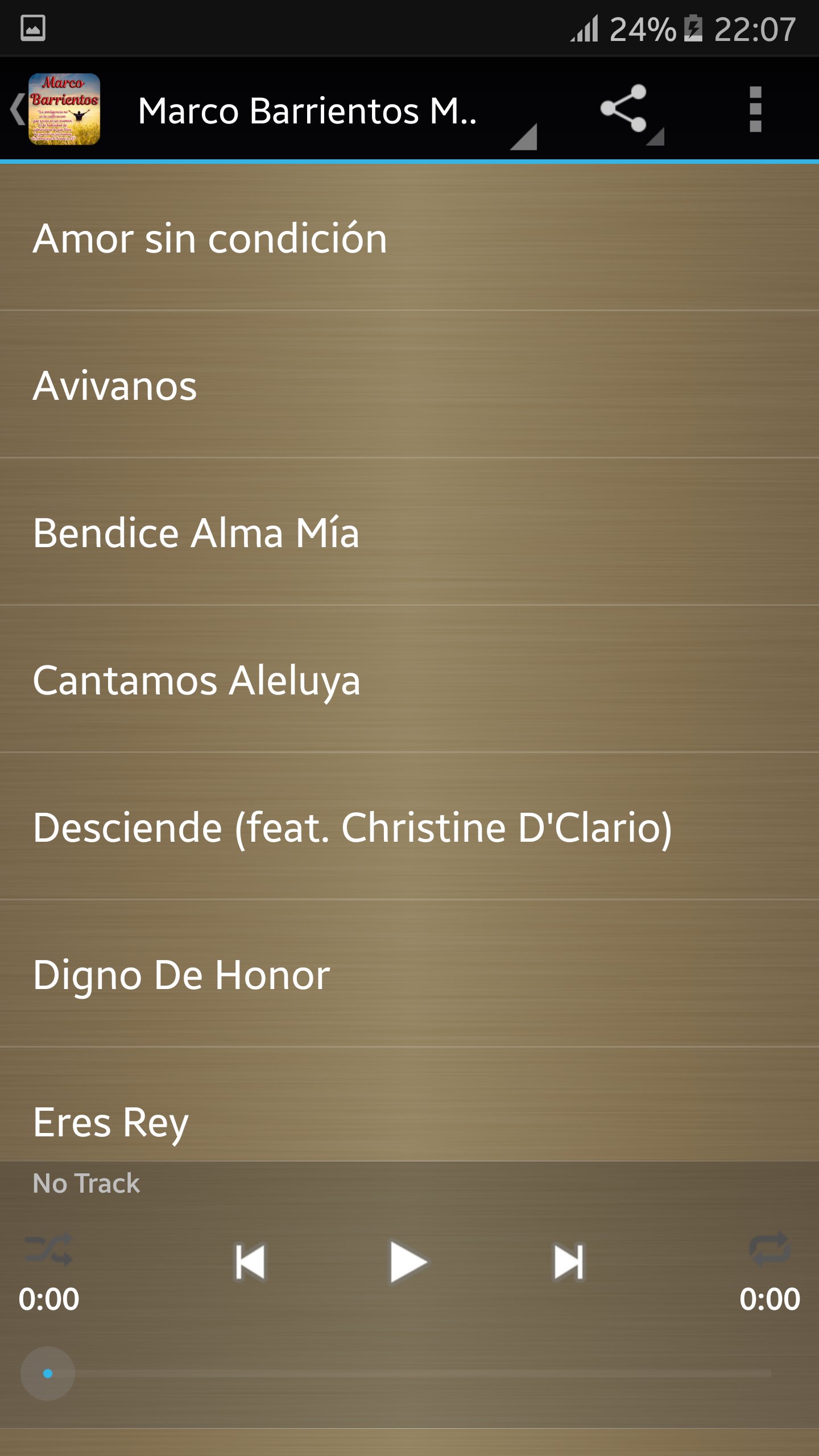Play the song Amor sin condición
The height and width of the screenshot is (1456, 819).
pyautogui.click(x=409, y=238)
